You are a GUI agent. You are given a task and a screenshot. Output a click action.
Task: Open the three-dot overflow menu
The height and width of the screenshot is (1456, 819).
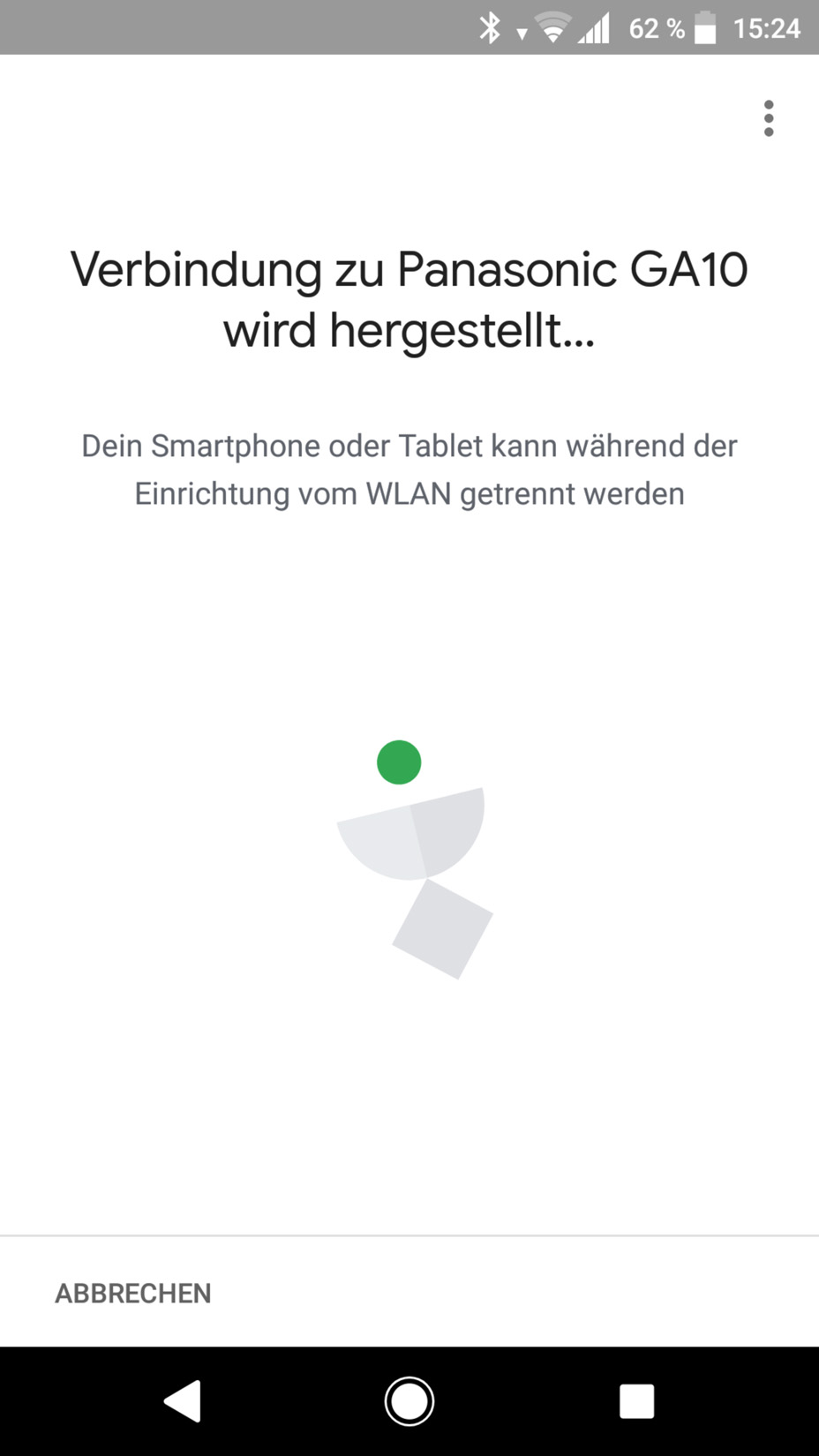(x=769, y=118)
